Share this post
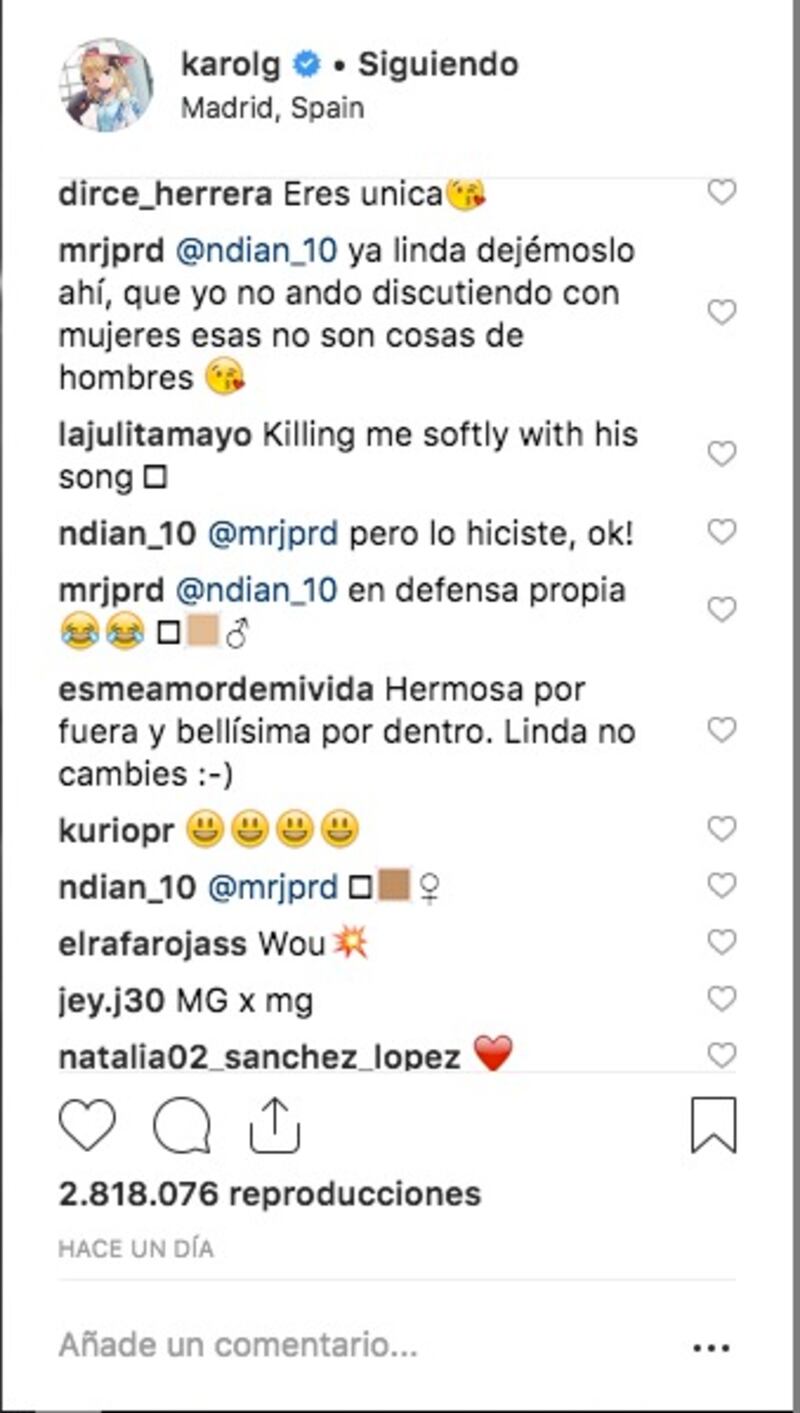Viewport: 800px width, 1413px height. coord(275,1125)
